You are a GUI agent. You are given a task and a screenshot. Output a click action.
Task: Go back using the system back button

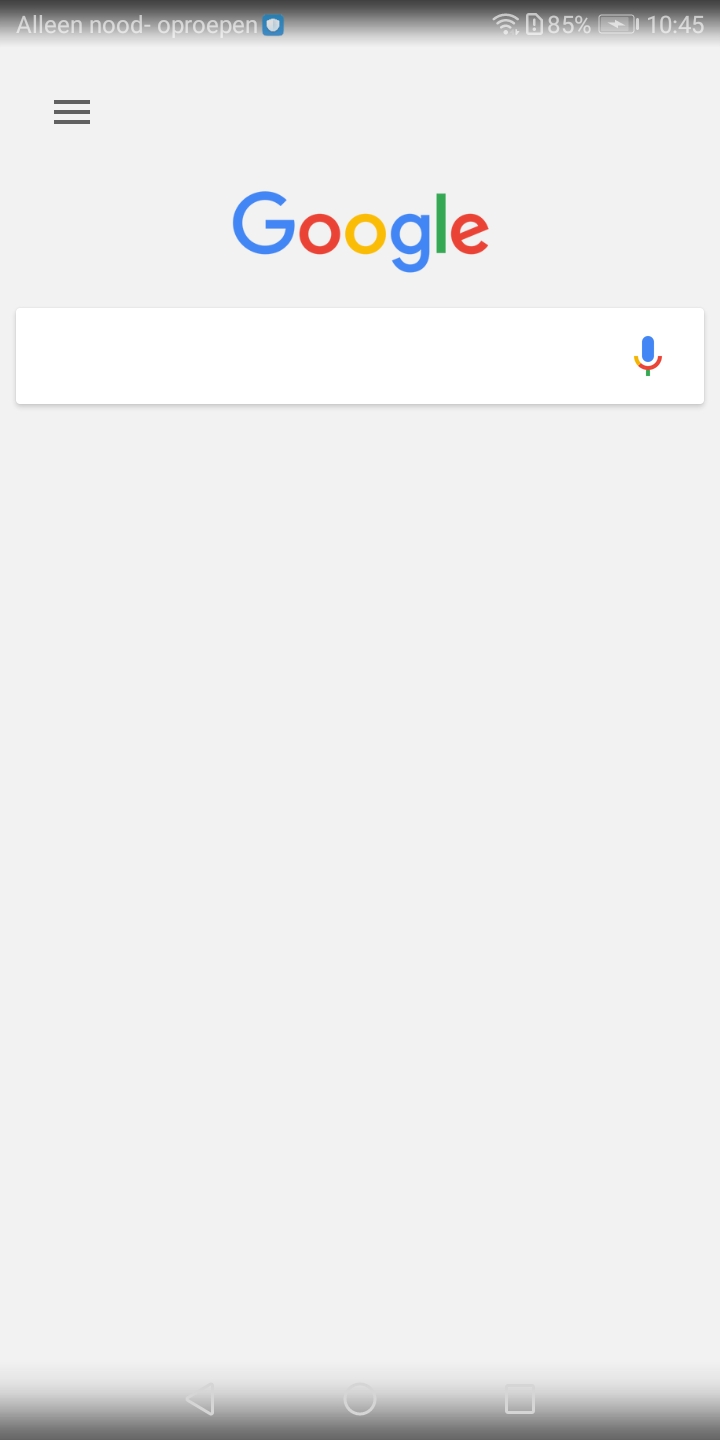tap(200, 1399)
